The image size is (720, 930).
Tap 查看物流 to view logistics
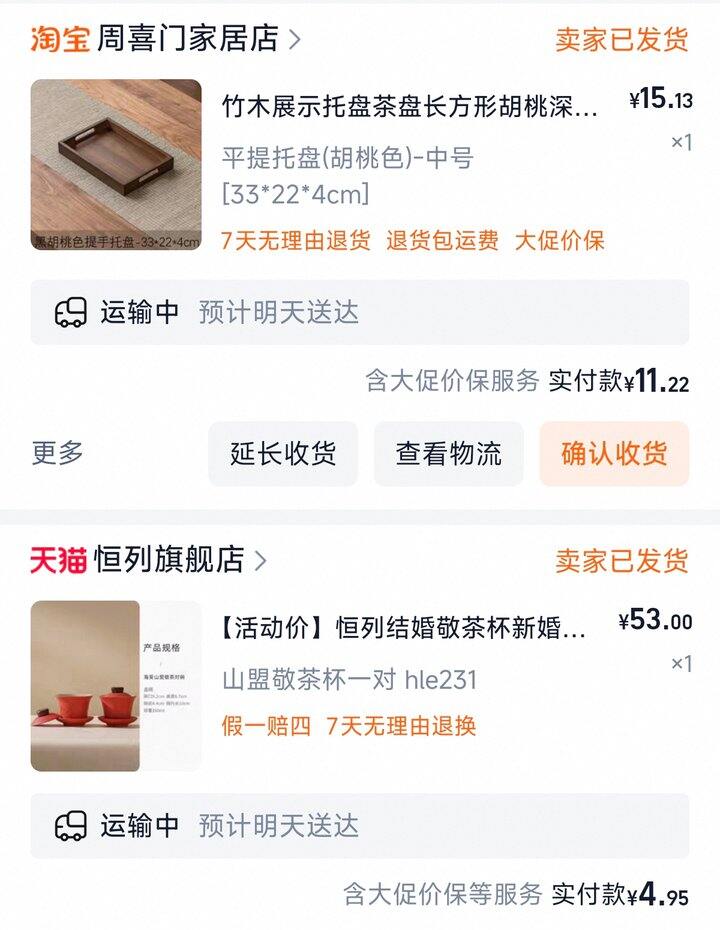448,454
